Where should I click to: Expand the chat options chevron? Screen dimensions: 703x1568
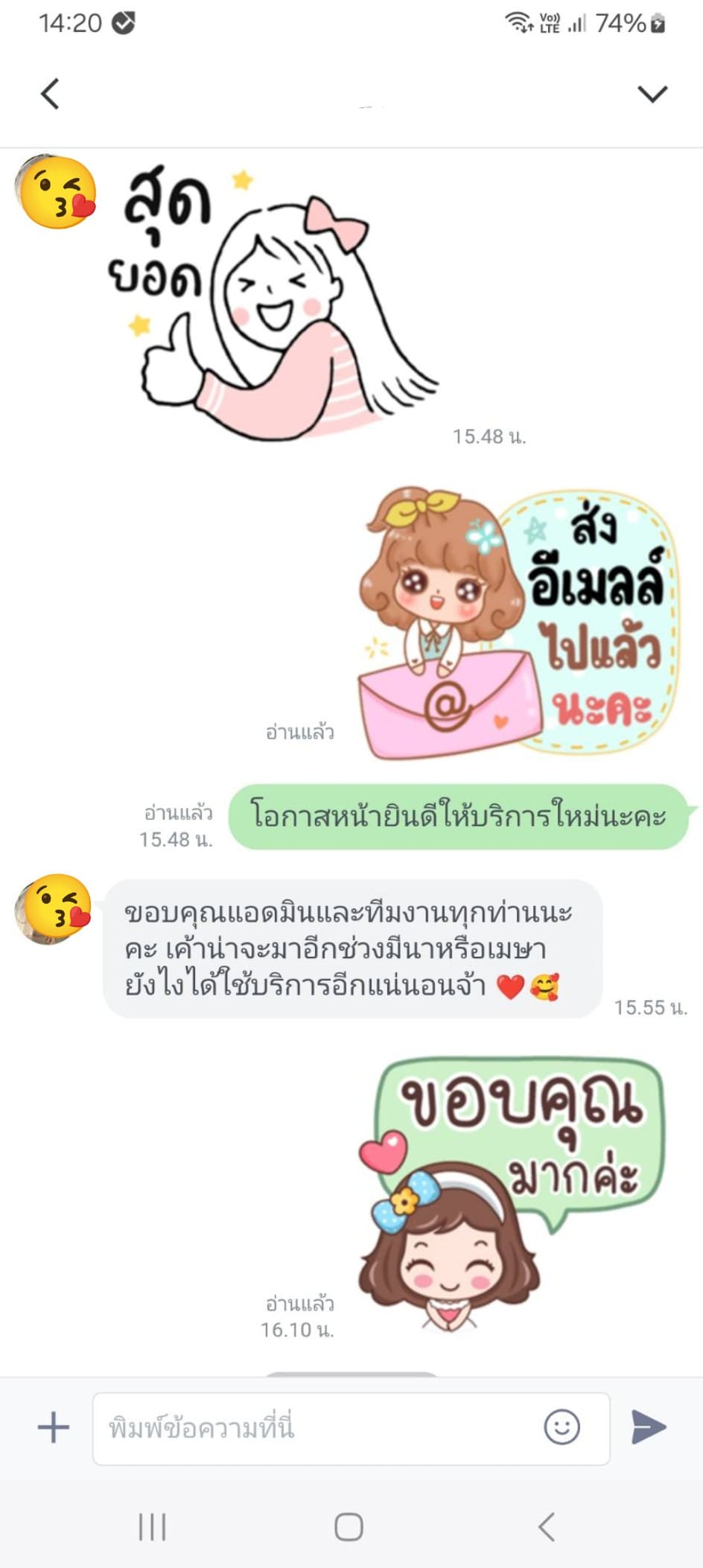point(652,94)
